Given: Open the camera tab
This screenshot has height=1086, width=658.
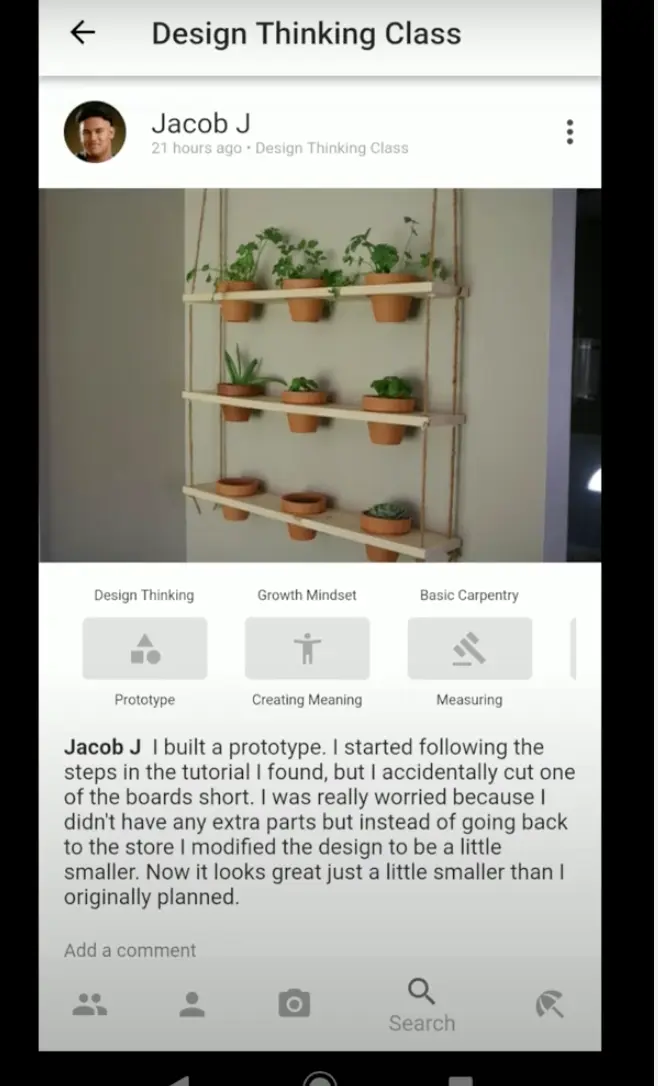Looking at the screenshot, I should (294, 1004).
